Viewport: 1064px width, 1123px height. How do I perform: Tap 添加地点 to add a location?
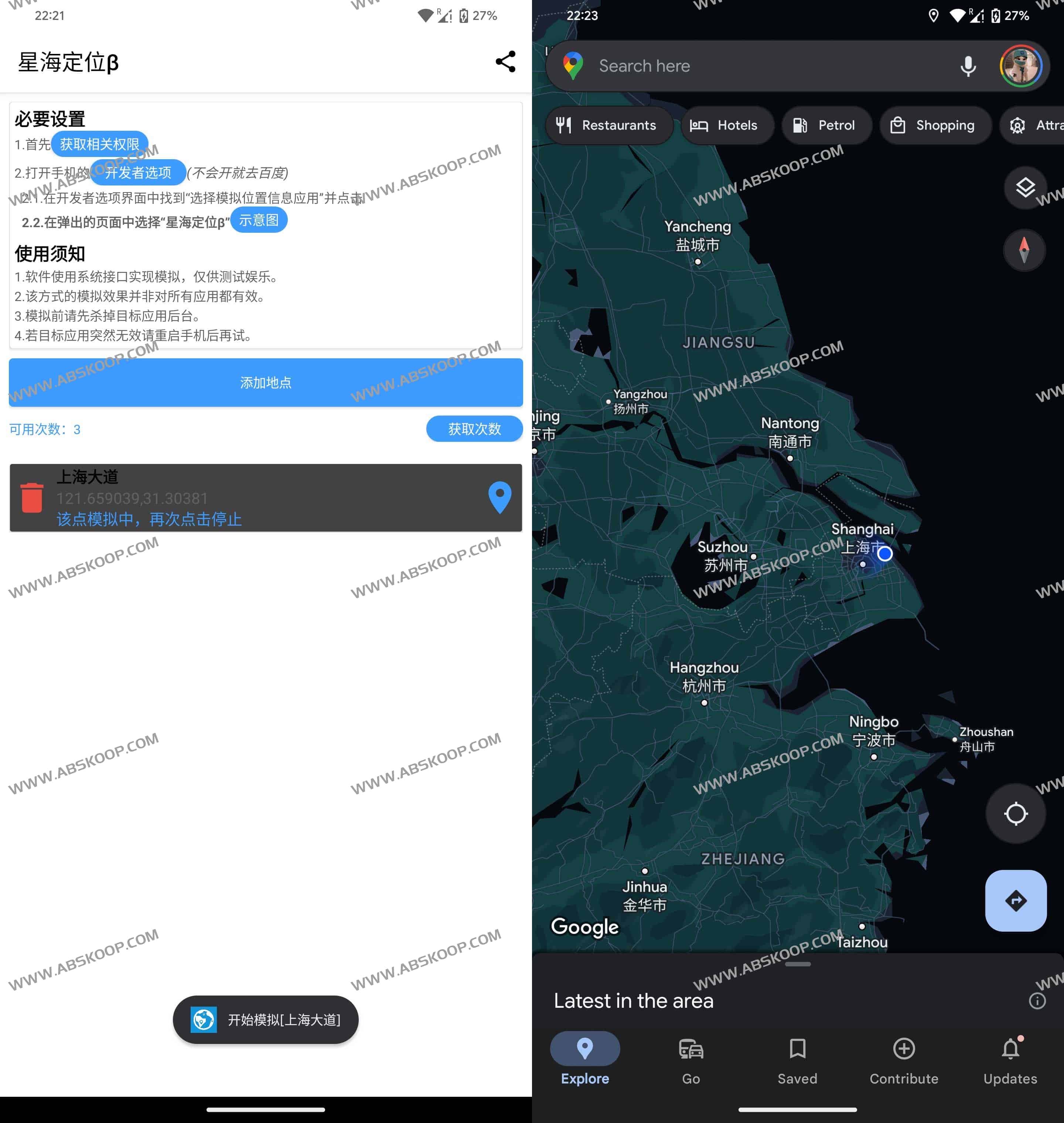pyautogui.click(x=265, y=382)
